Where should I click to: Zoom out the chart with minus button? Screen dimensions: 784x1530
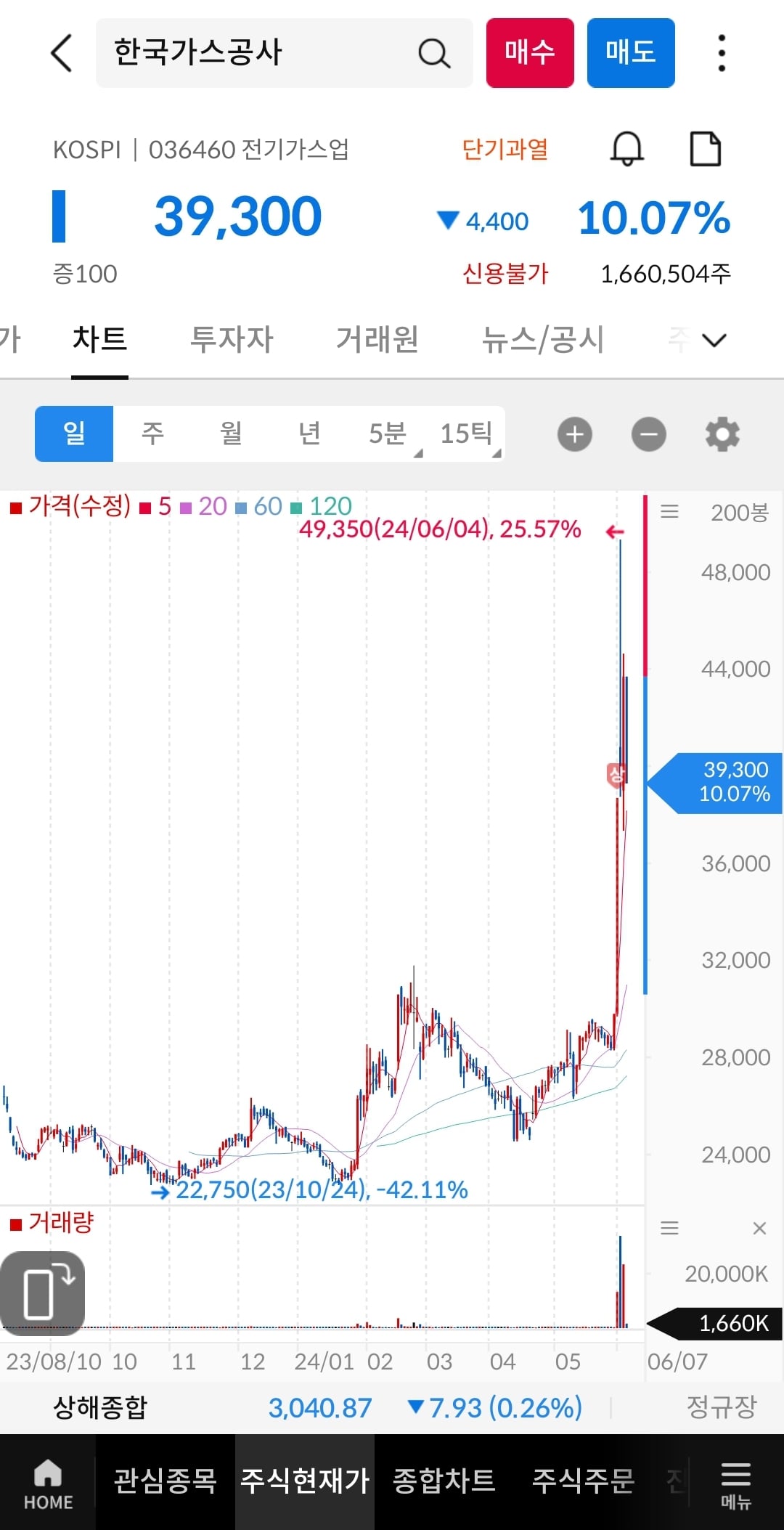tap(649, 434)
